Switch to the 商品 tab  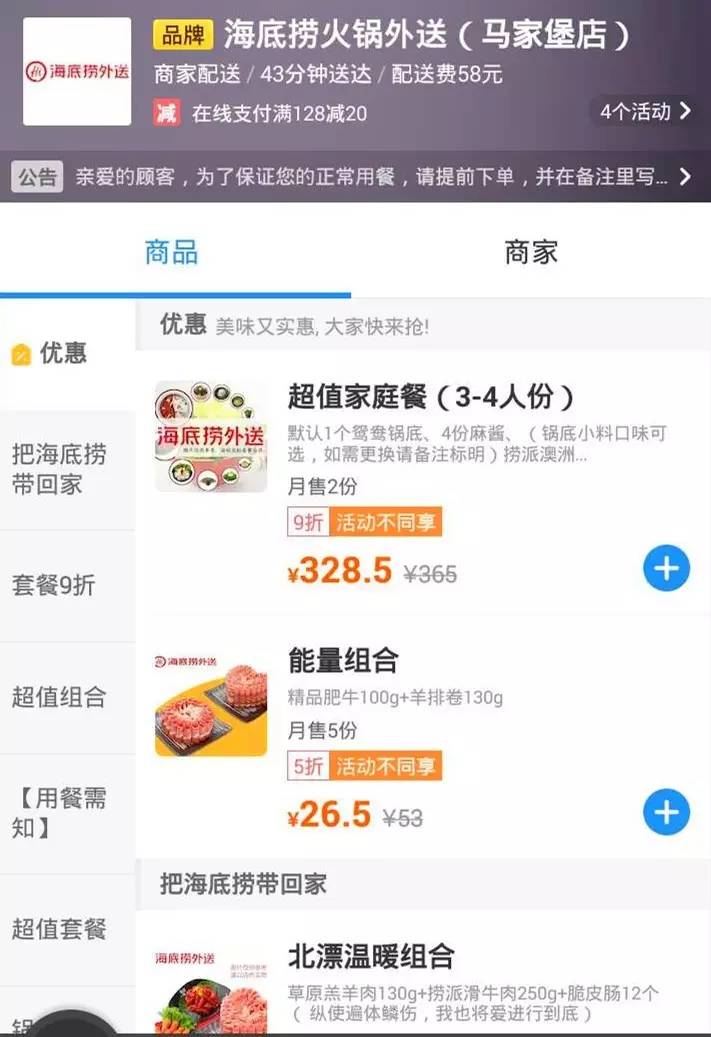(172, 252)
